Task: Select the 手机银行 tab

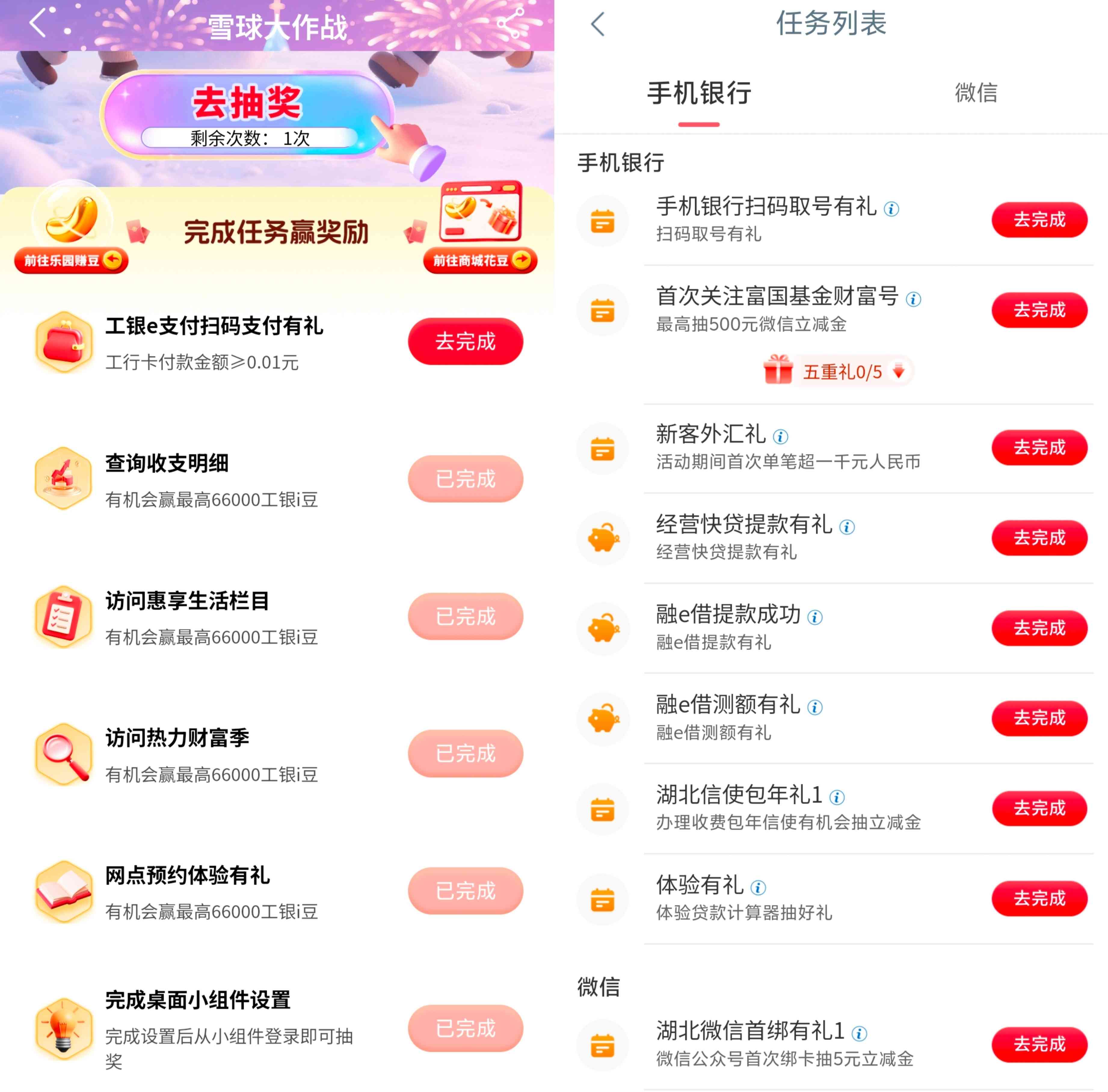Action: pyautogui.click(x=699, y=93)
